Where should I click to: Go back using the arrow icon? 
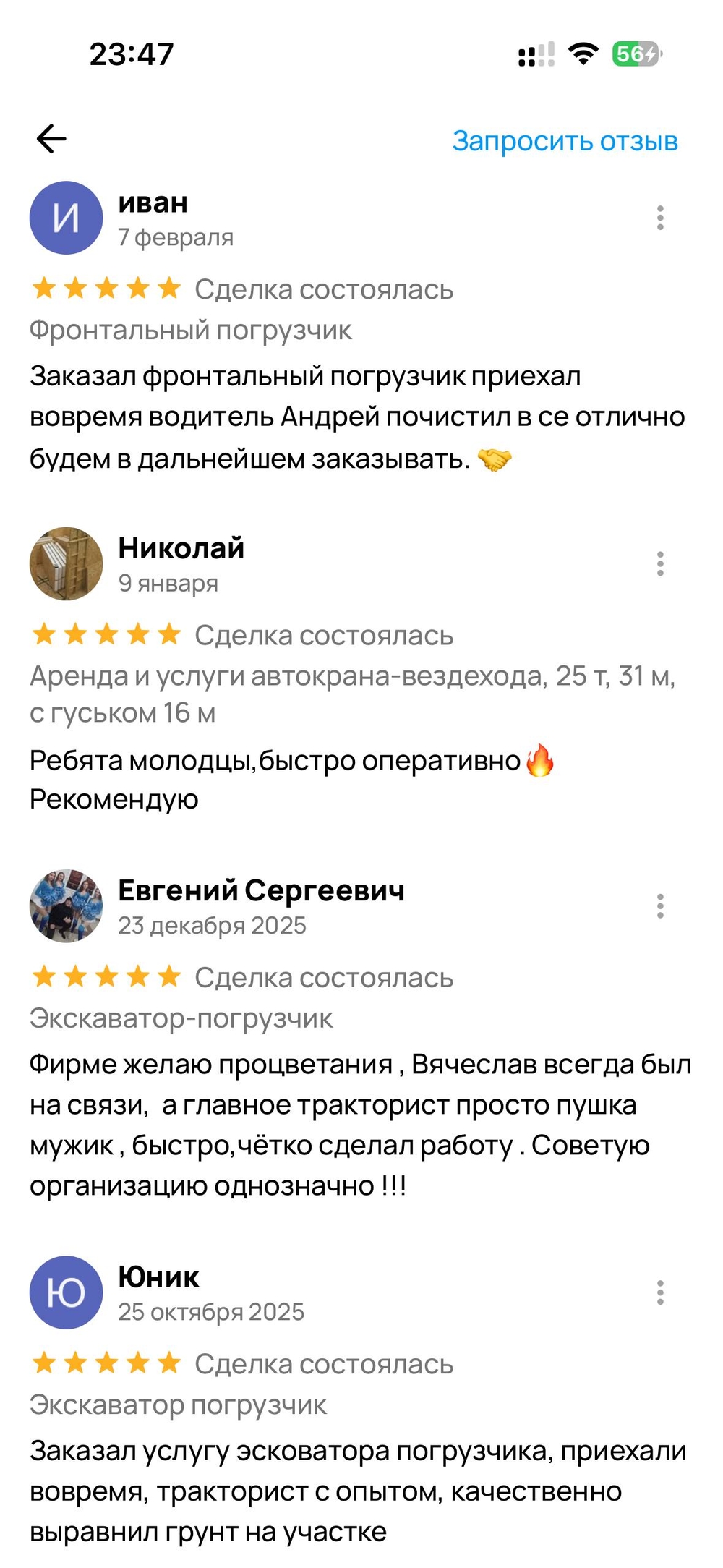click(x=51, y=139)
